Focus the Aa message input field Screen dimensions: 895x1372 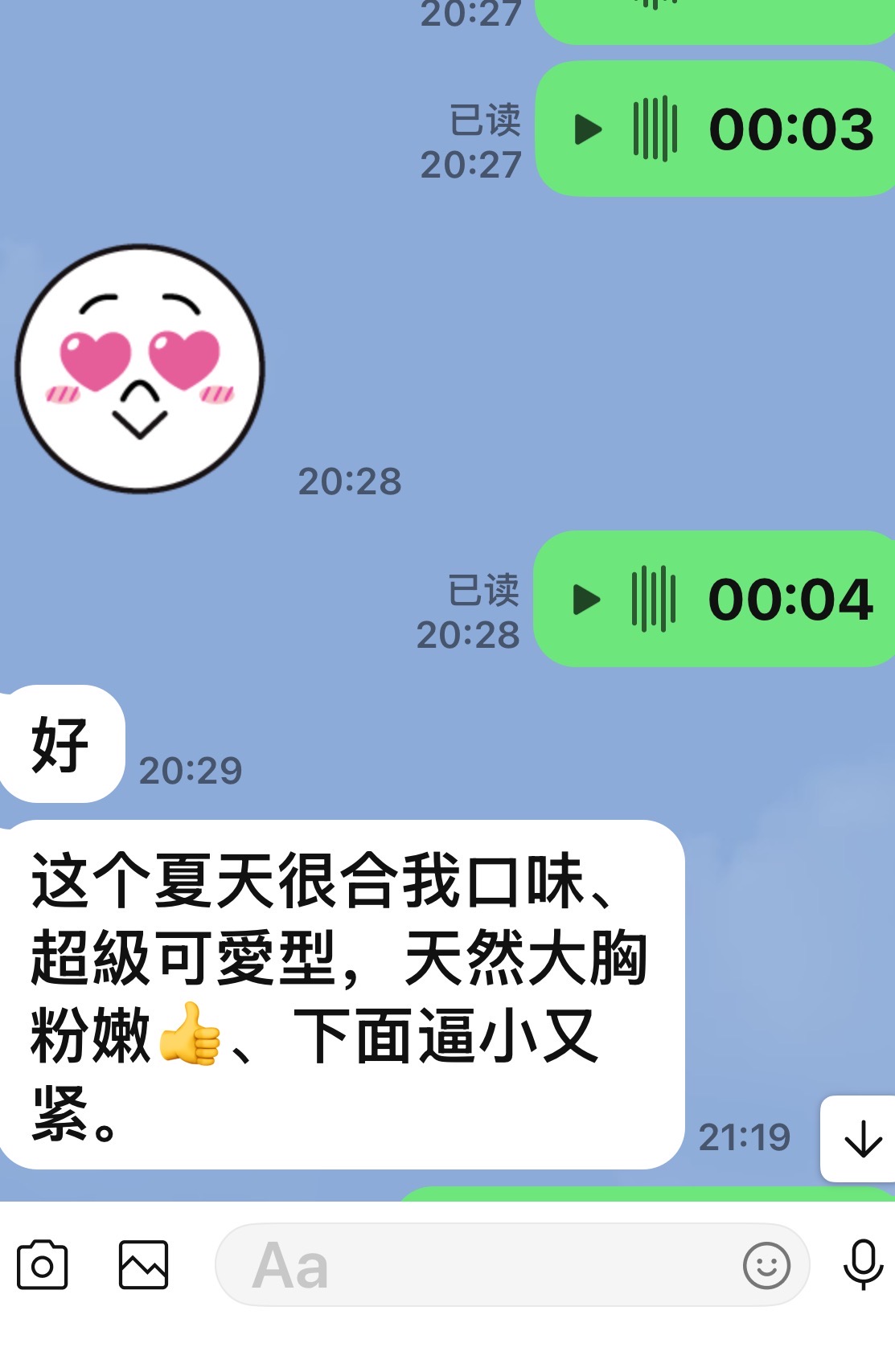click(482, 1265)
